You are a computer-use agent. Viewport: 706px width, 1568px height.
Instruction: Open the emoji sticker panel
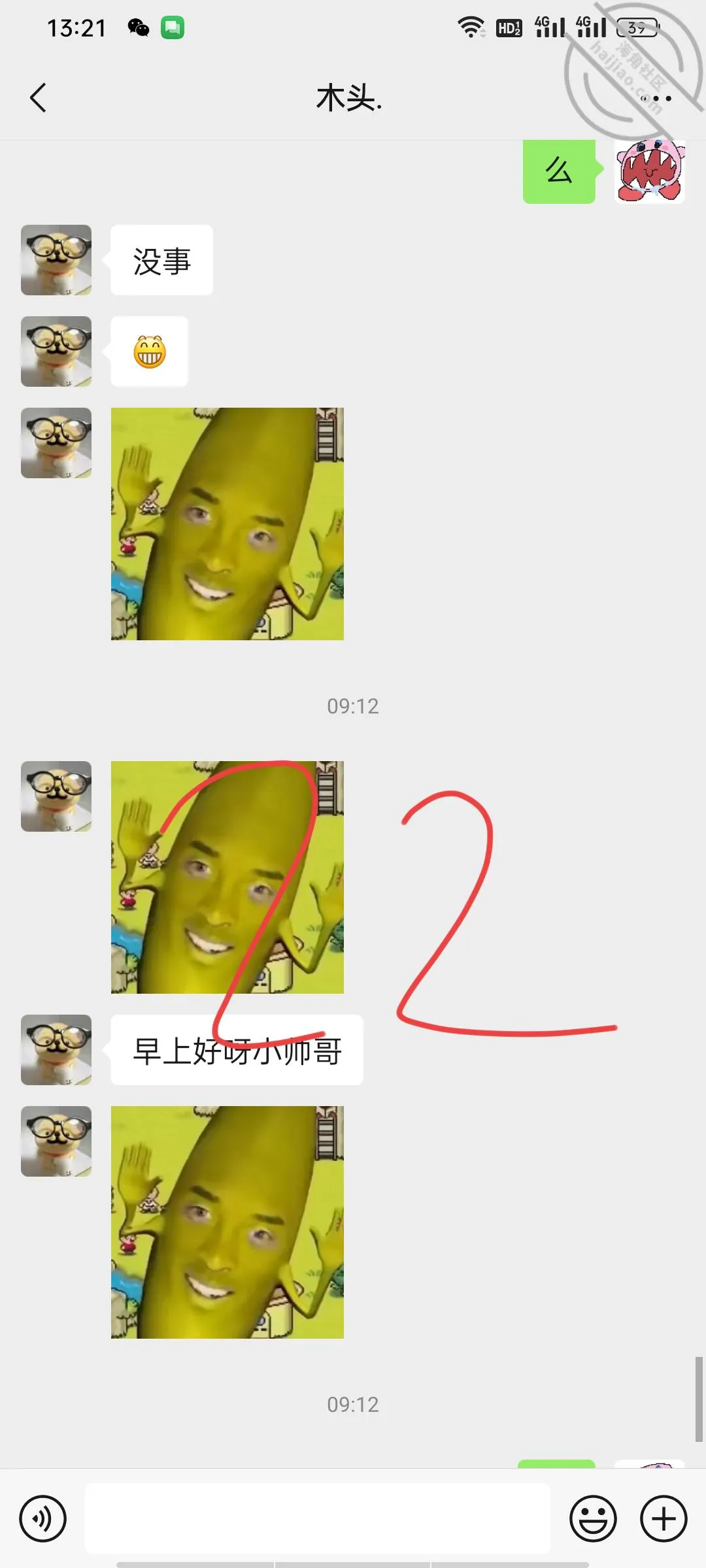[x=593, y=1518]
